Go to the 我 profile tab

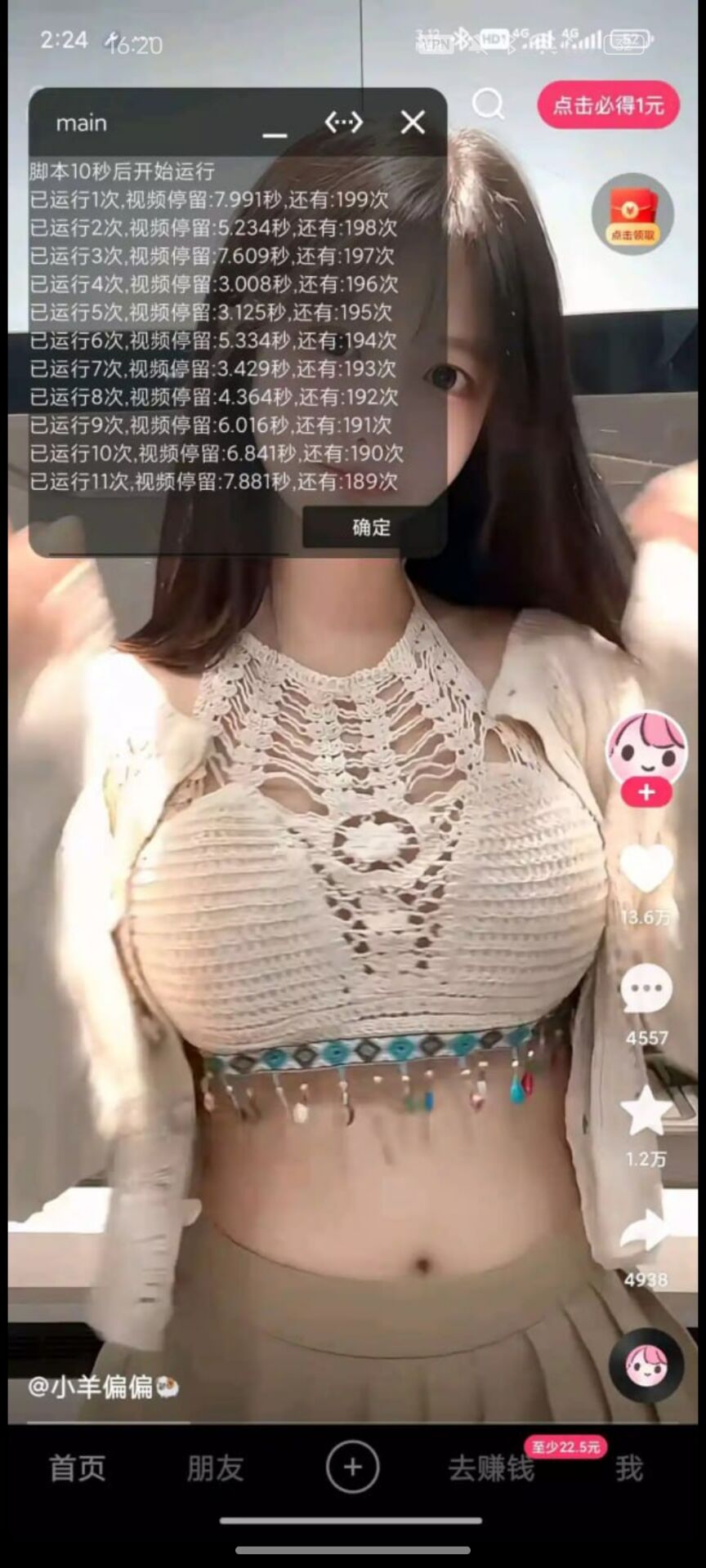[628, 1468]
